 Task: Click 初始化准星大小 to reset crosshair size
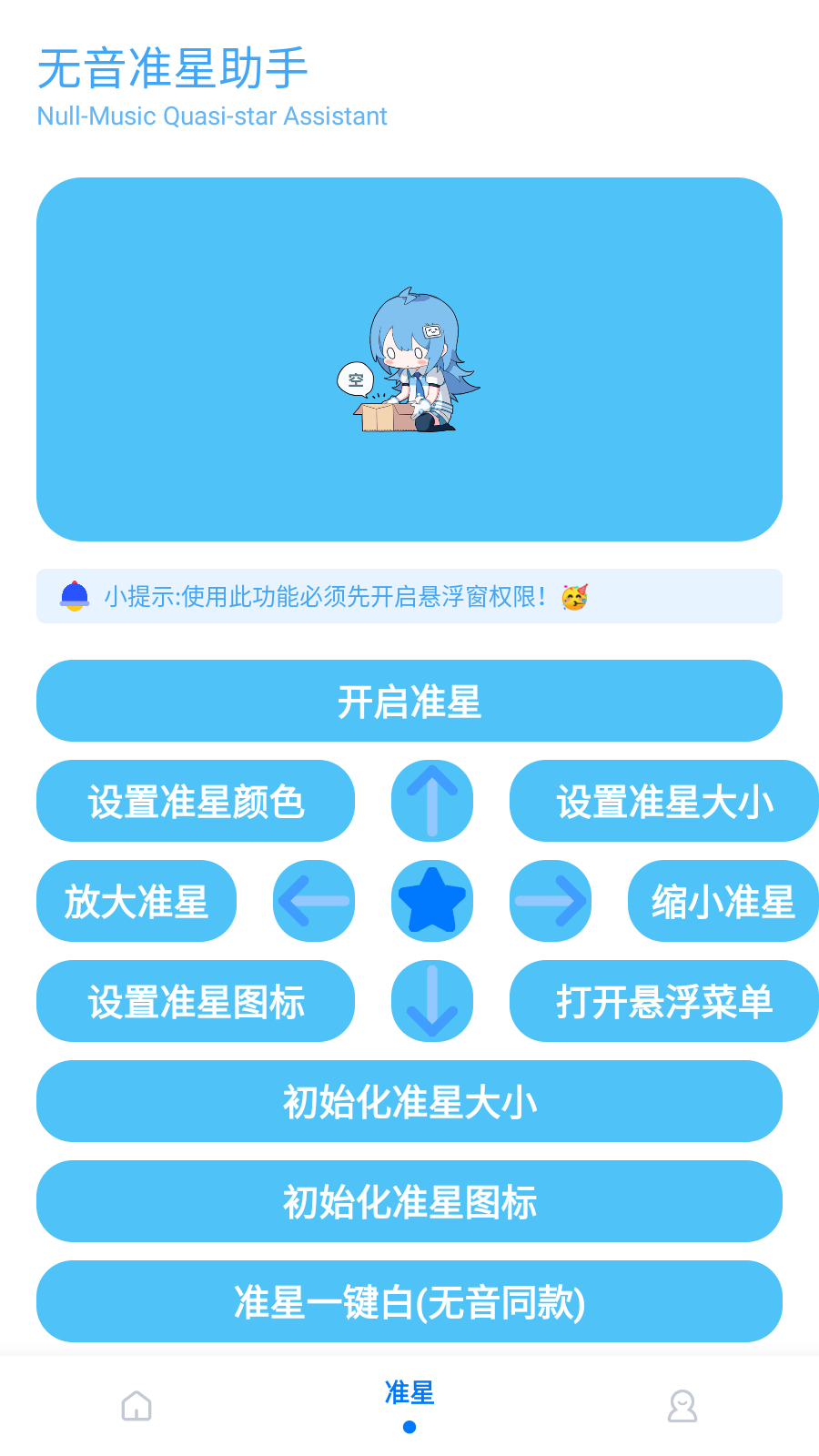(x=409, y=1101)
